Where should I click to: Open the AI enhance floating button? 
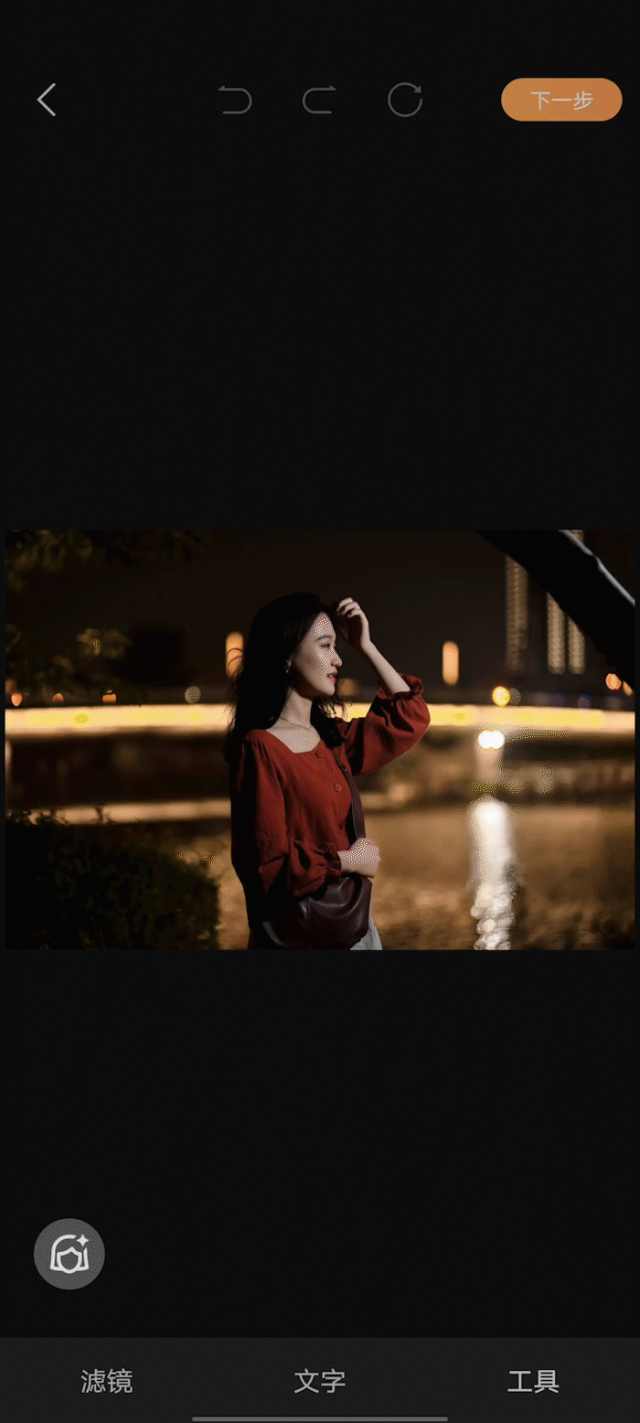69,1253
